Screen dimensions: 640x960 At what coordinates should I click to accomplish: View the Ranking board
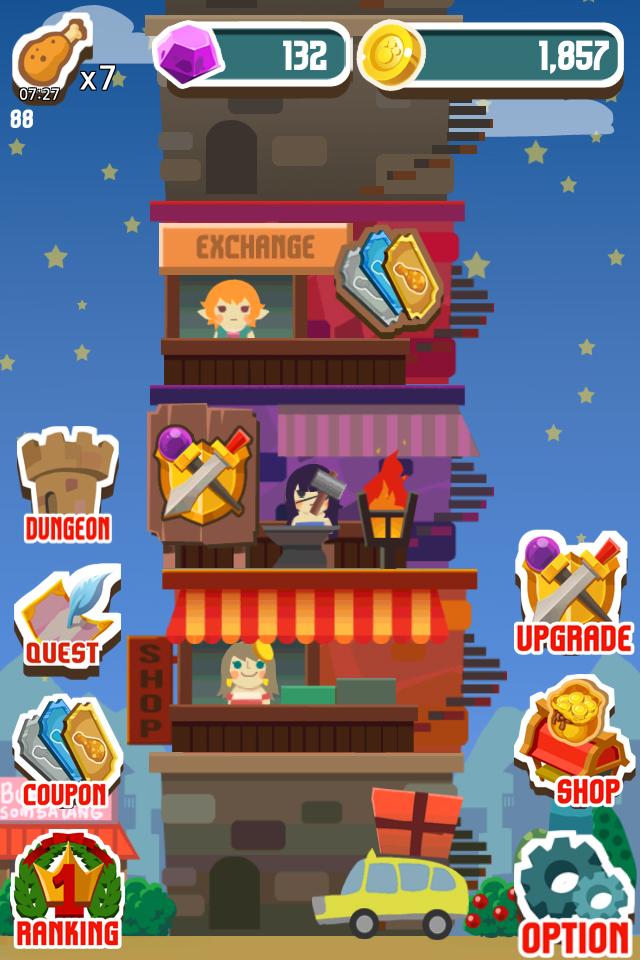(67, 890)
